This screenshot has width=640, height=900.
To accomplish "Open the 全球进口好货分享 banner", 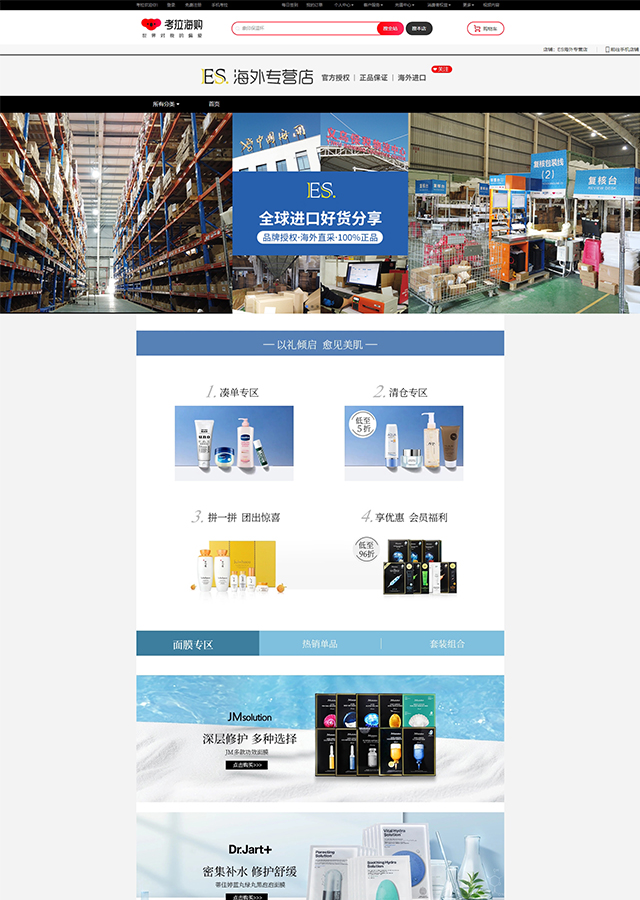I will click(320, 213).
